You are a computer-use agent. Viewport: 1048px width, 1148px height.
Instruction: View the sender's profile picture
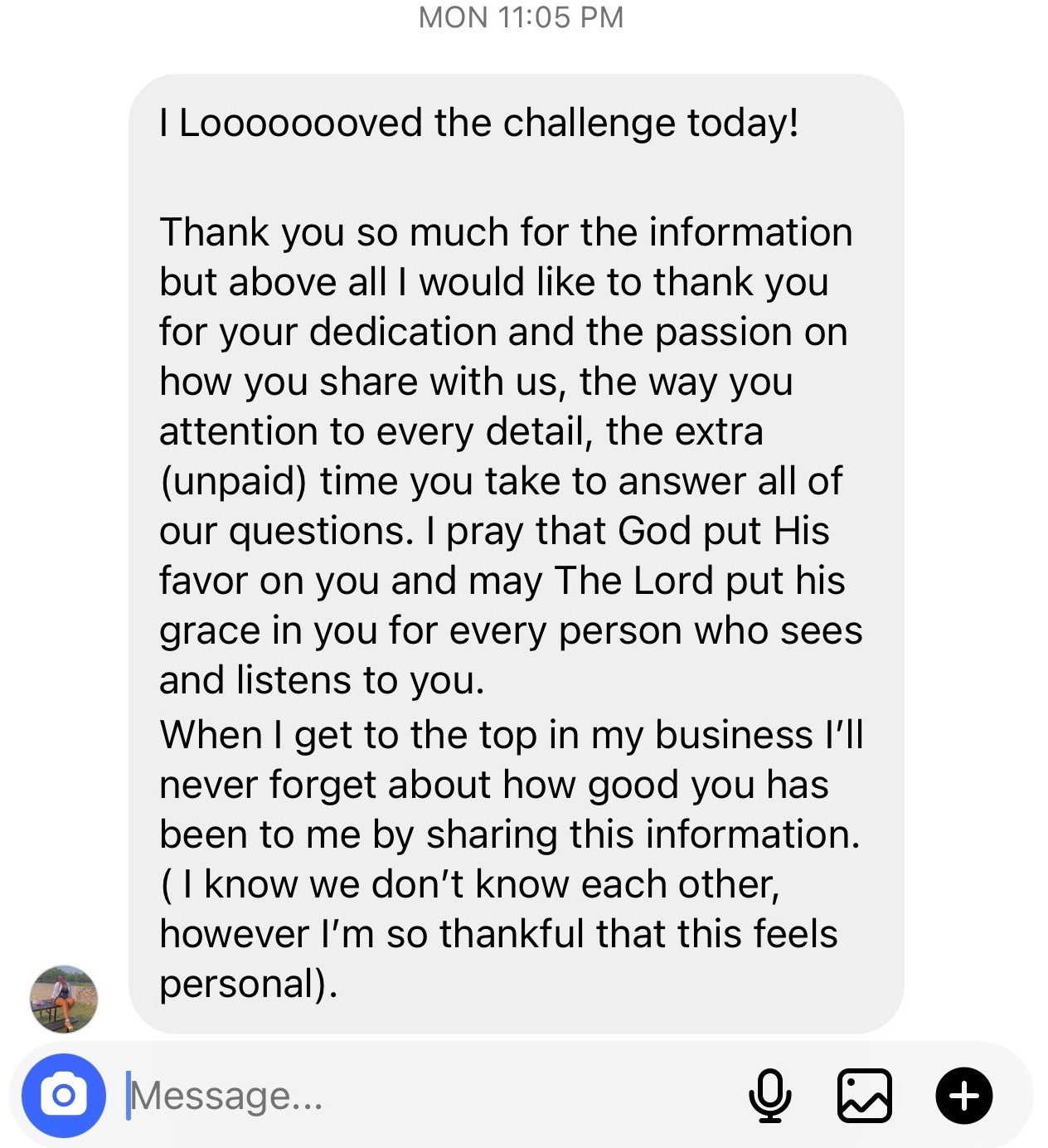(x=64, y=999)
